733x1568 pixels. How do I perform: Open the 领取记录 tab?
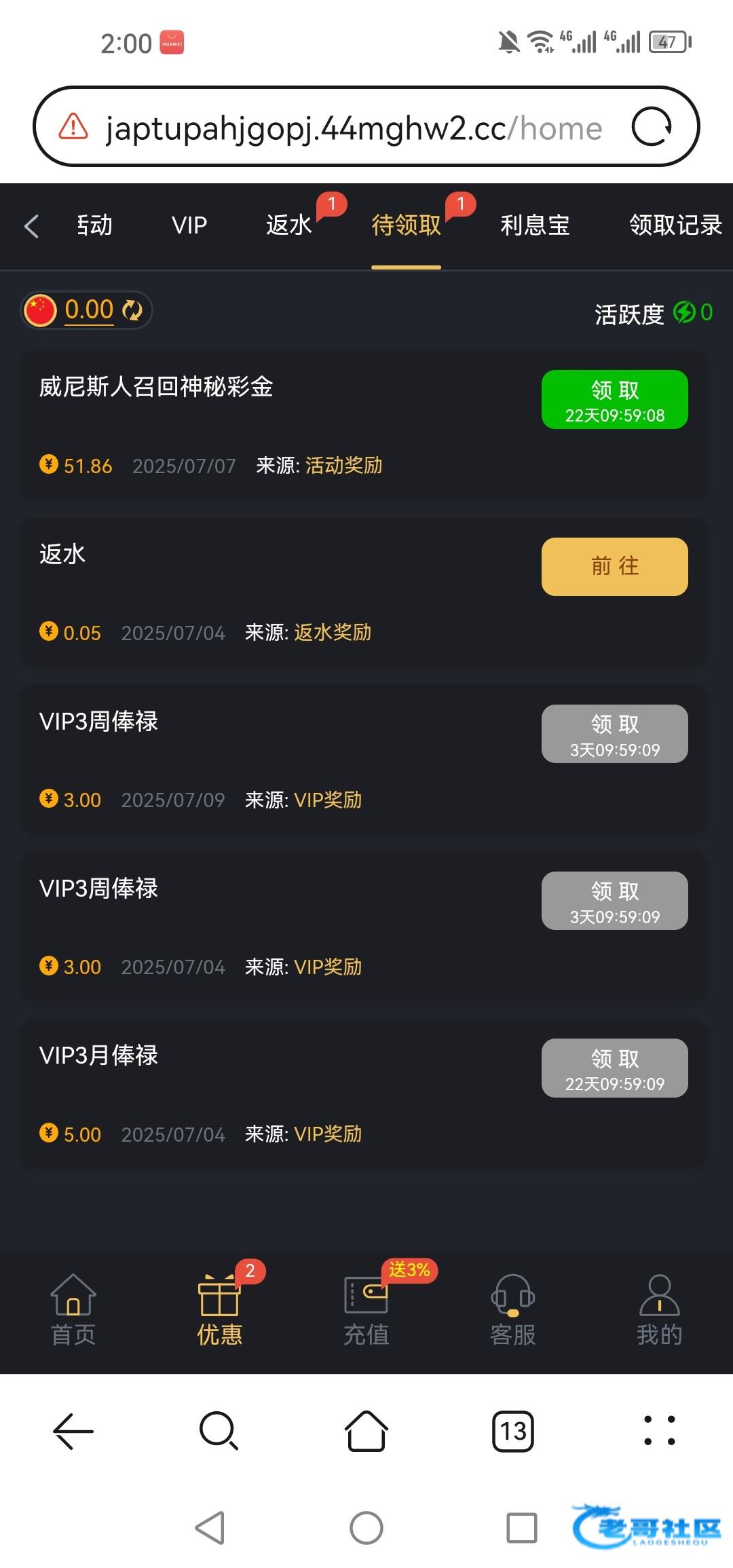click(x=675, y=225)
